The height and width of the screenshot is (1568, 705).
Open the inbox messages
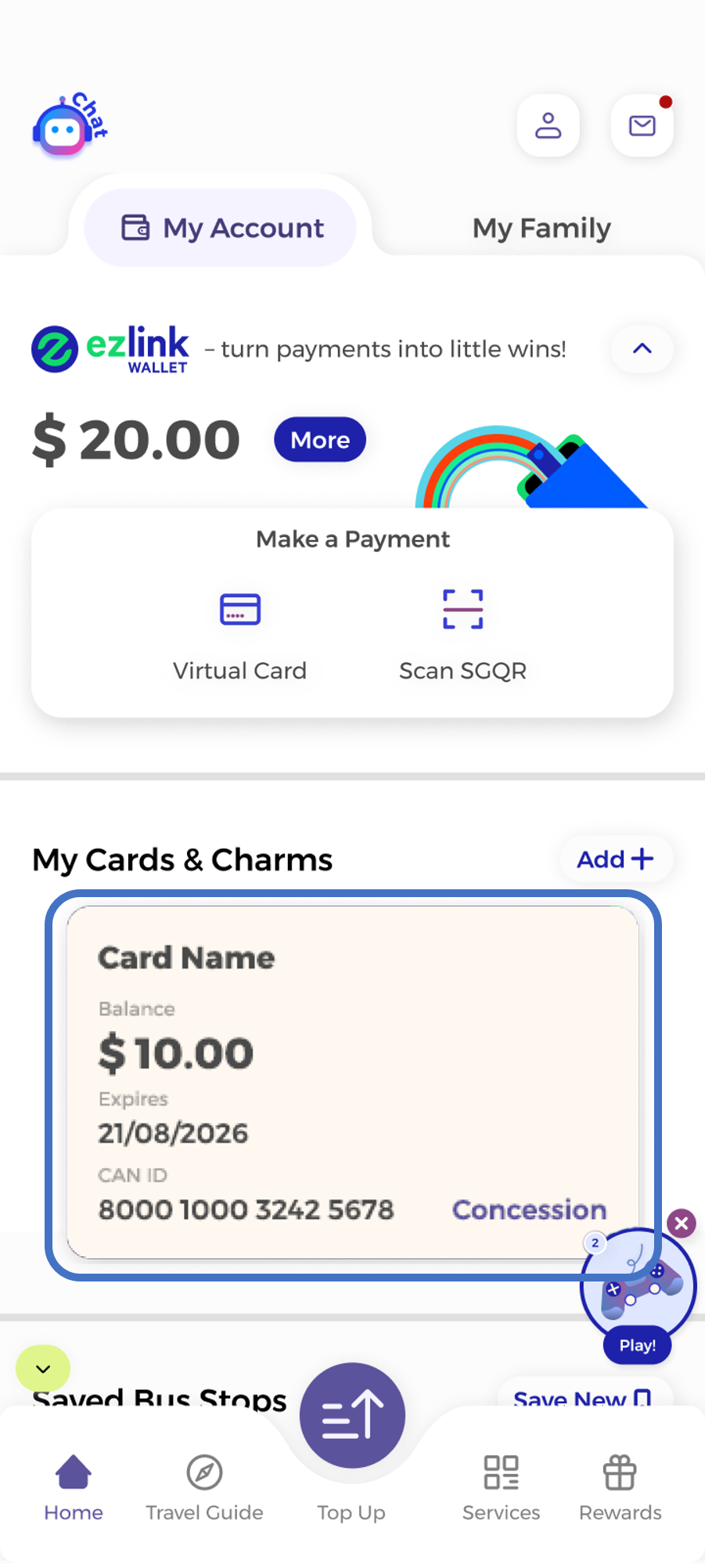pyautogui.click(x=642, y=125)
